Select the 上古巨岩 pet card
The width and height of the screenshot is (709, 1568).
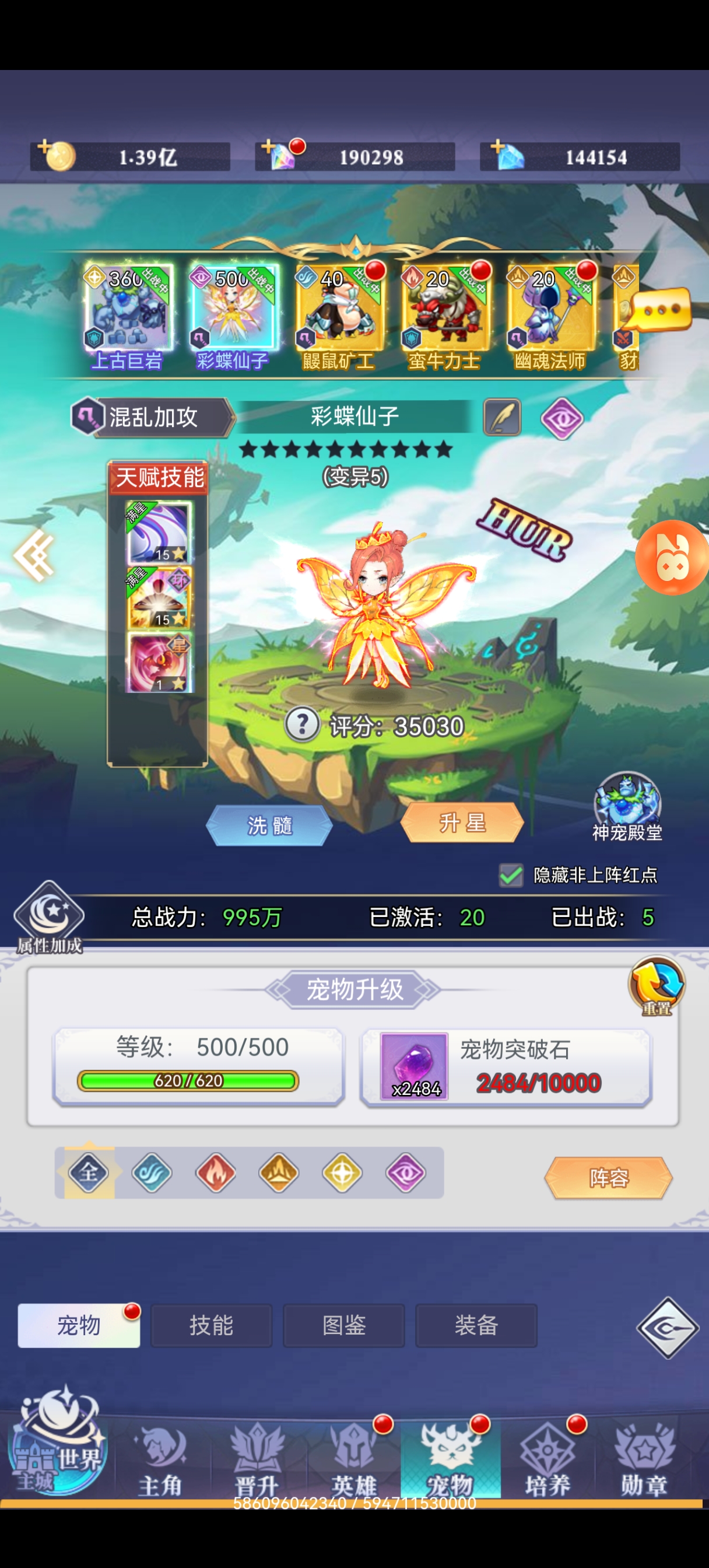click(x=128, y=309)
